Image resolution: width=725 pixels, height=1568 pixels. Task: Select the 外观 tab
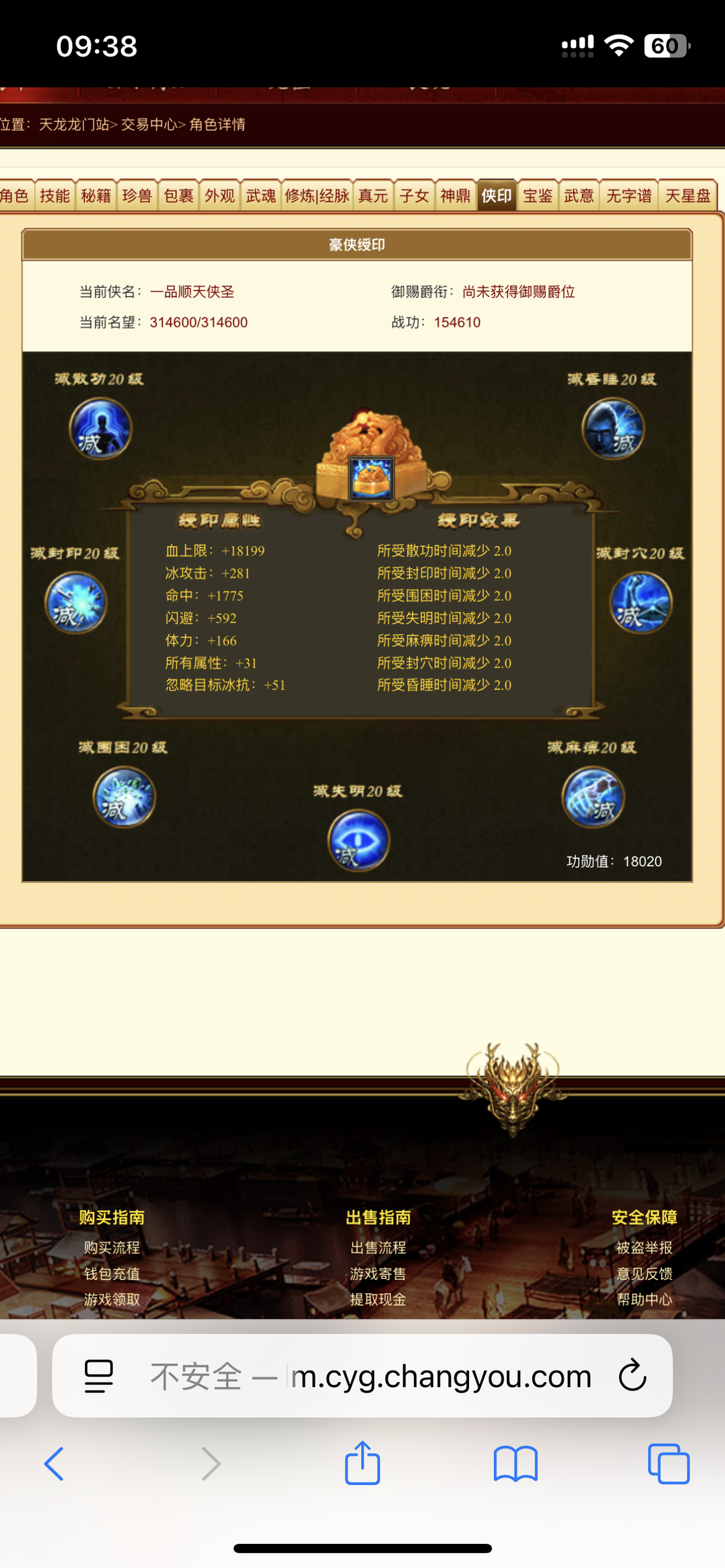(219, 196)
